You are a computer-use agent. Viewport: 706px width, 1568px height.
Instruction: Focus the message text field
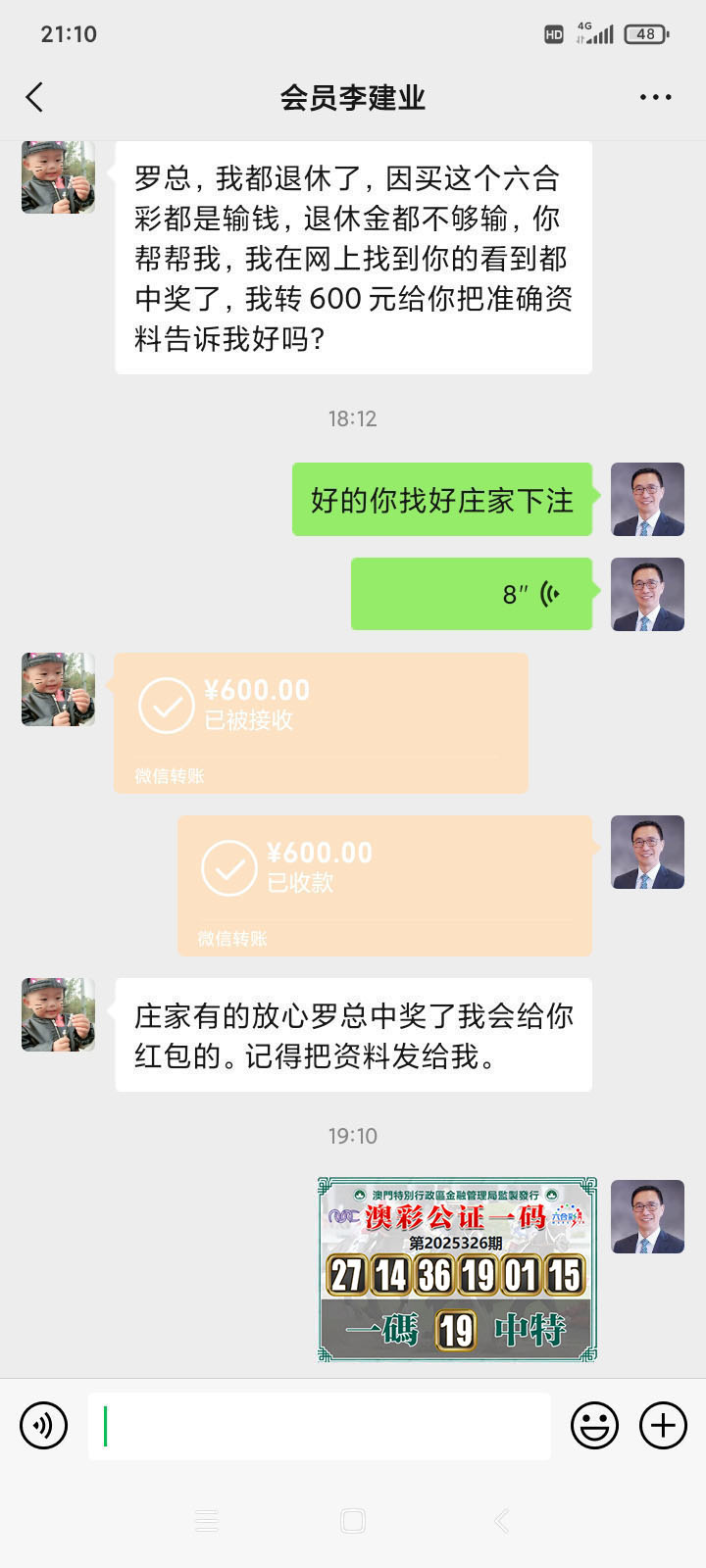[319, 1426]
